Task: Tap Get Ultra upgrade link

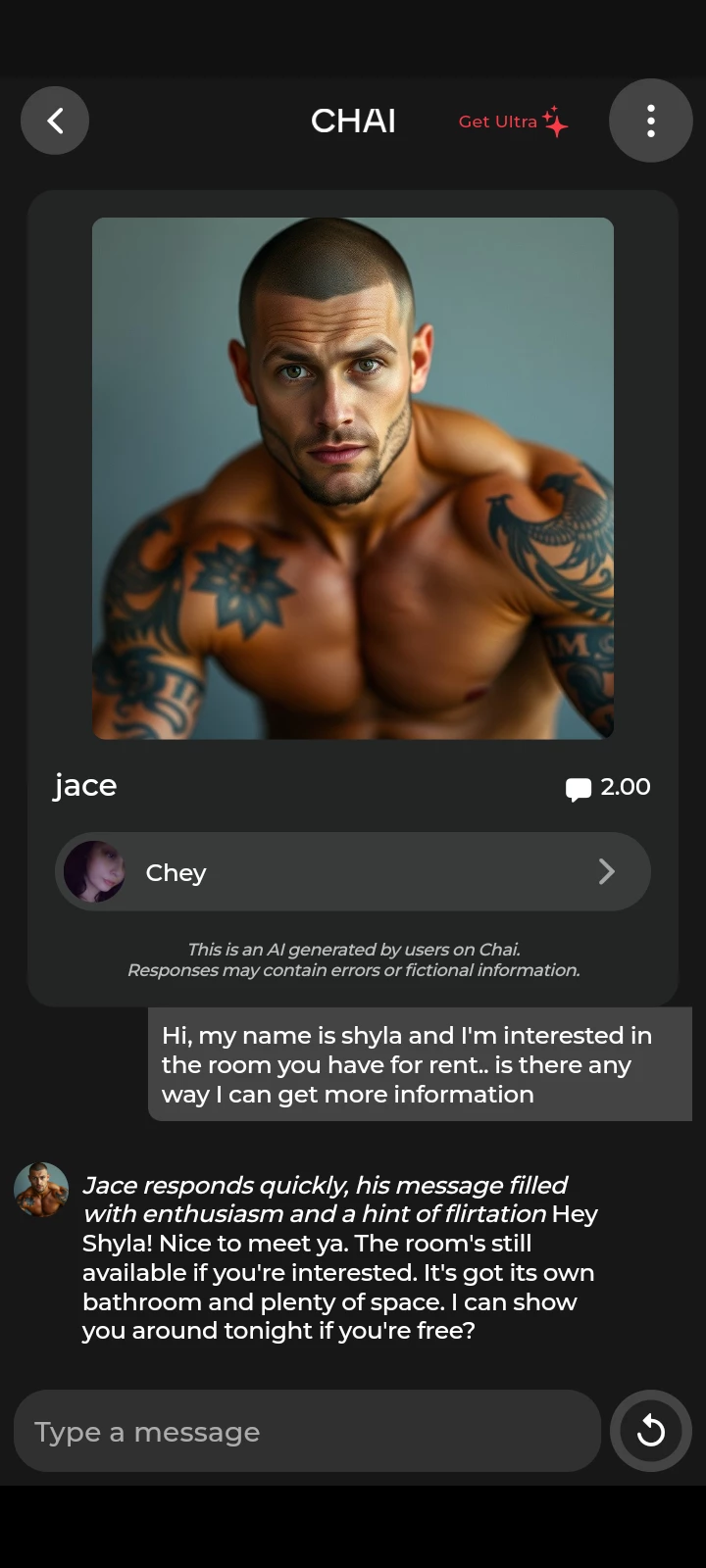Action: pyautogui.click(x=512, y=122)
